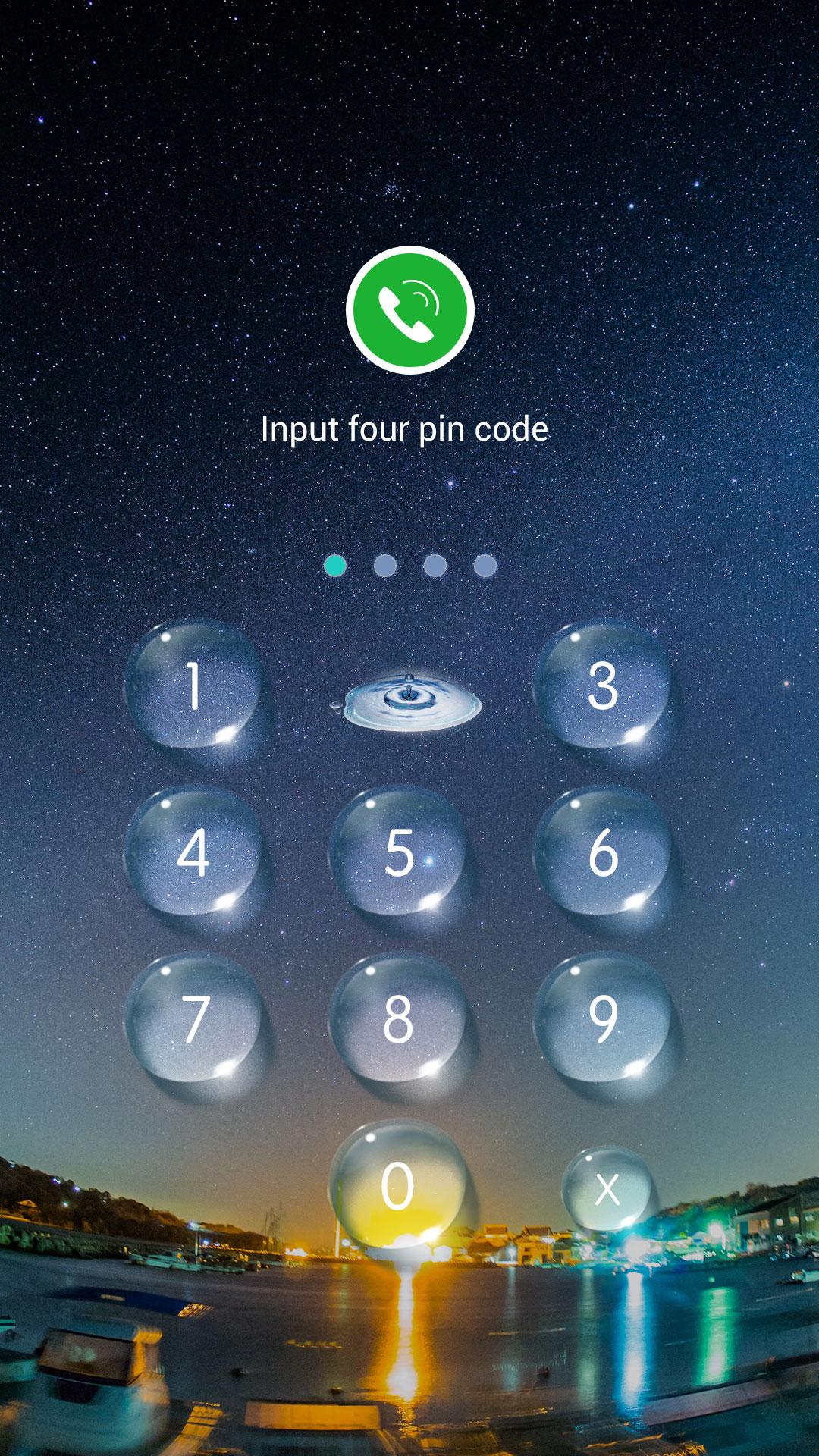Hit the number 8 bubble
819x1456 pixels.
pyautogui.click(x=398, y=1018)
